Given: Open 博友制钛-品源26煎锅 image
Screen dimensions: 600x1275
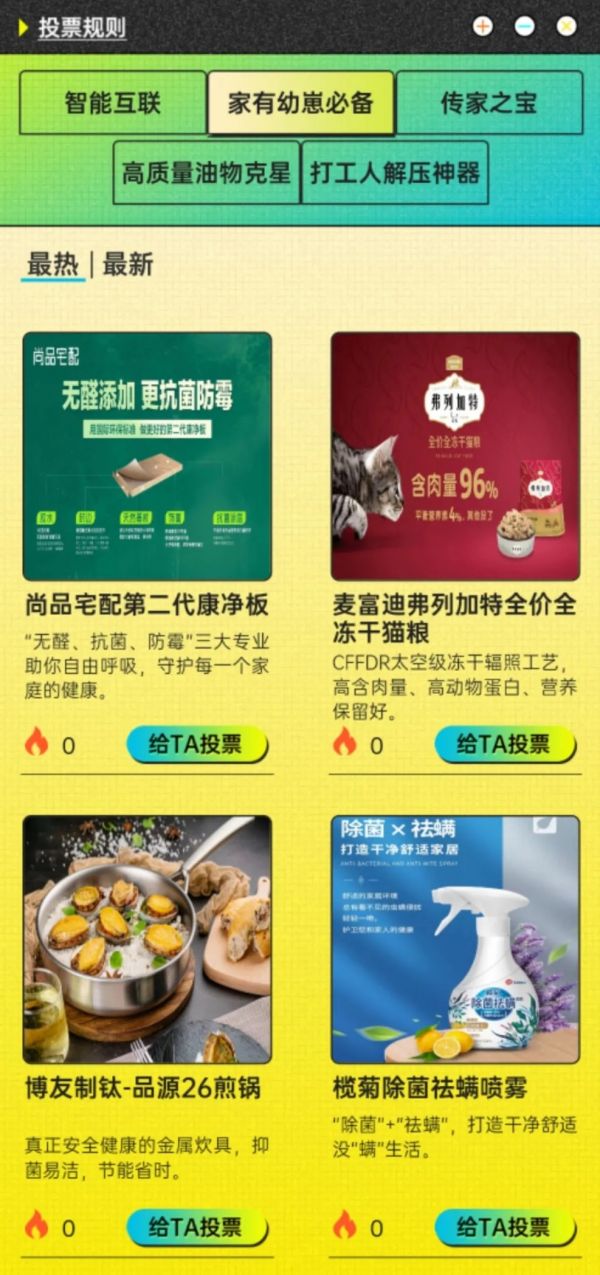Looking at the screenshot, I should 147,939.
